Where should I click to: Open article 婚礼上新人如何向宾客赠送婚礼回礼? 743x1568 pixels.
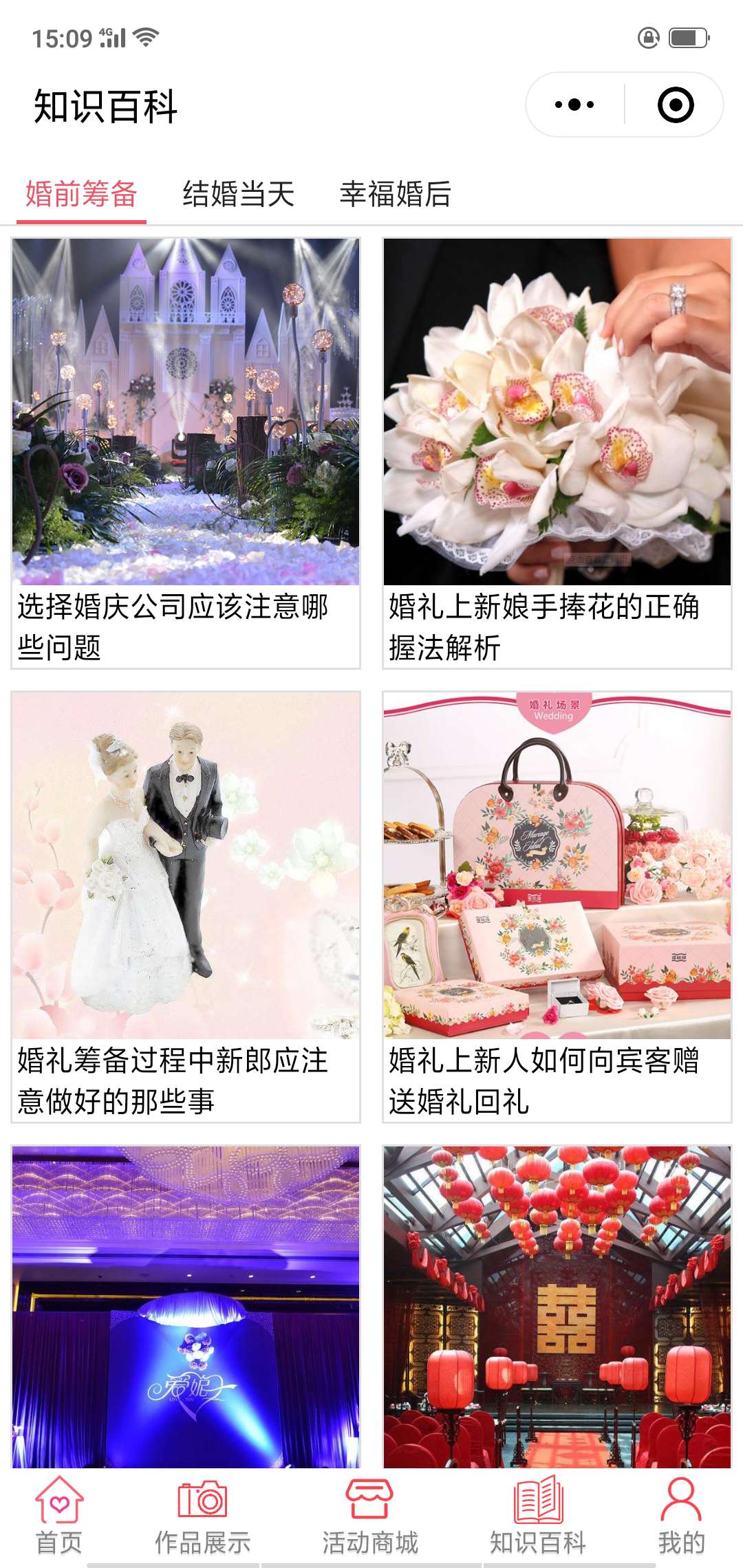tap(557, 906)
